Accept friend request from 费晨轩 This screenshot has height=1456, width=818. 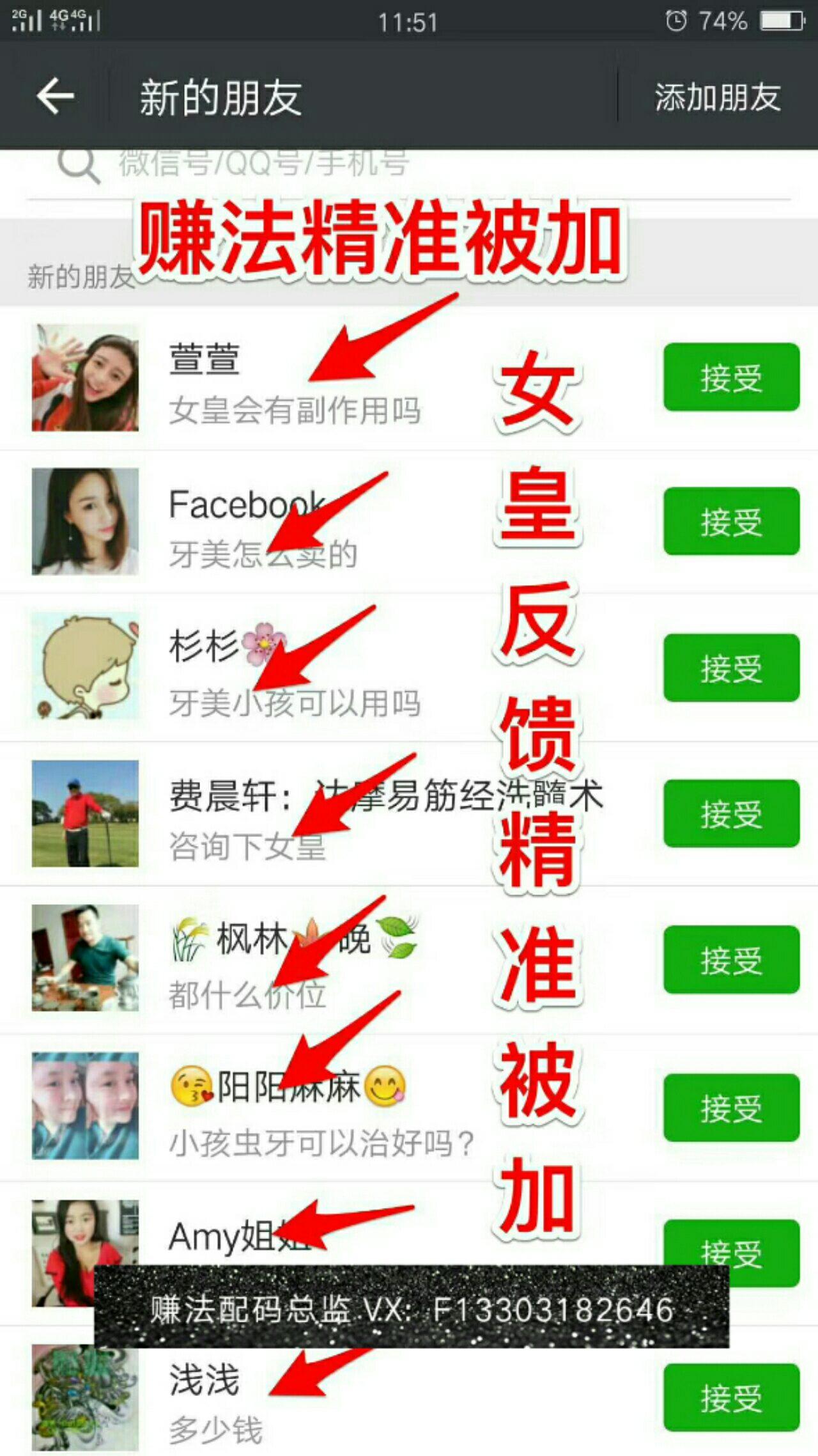(731, 813)
